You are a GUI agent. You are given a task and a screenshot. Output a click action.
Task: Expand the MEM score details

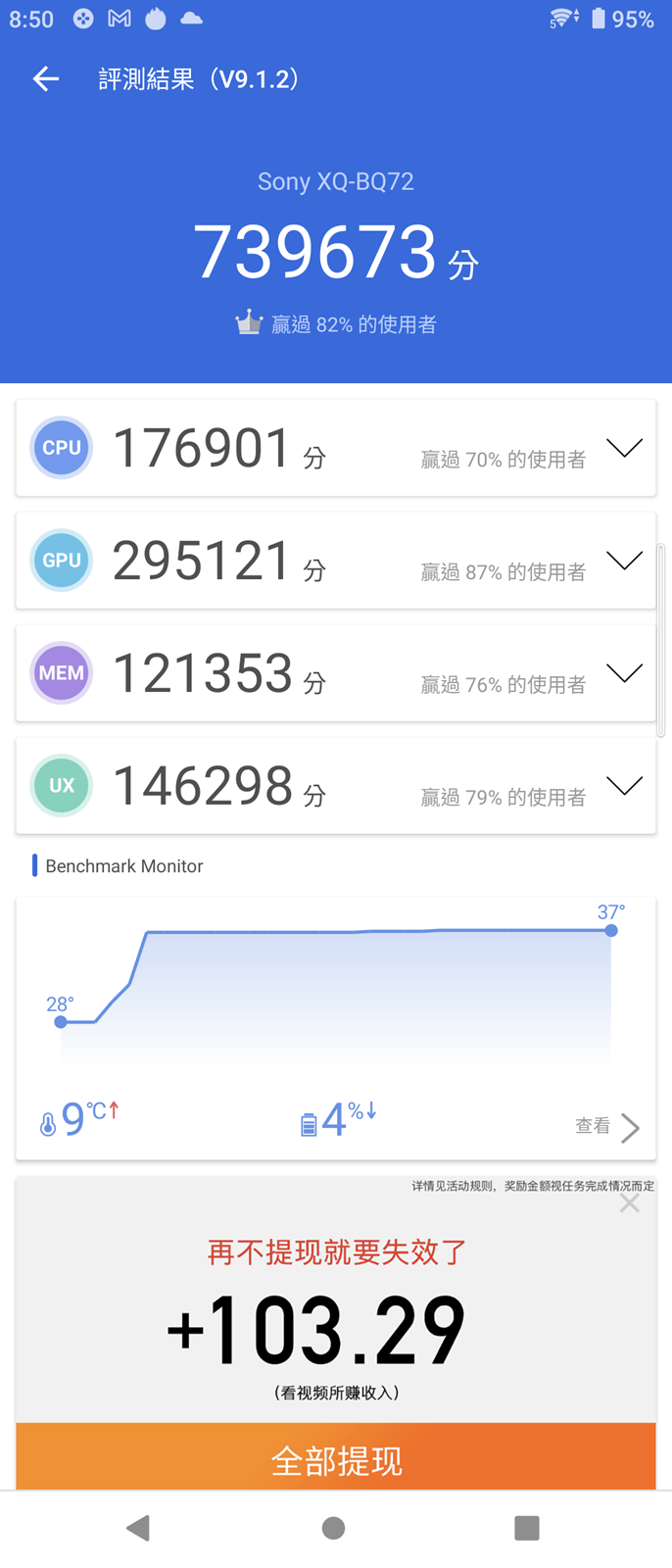(x=624, y=673)
